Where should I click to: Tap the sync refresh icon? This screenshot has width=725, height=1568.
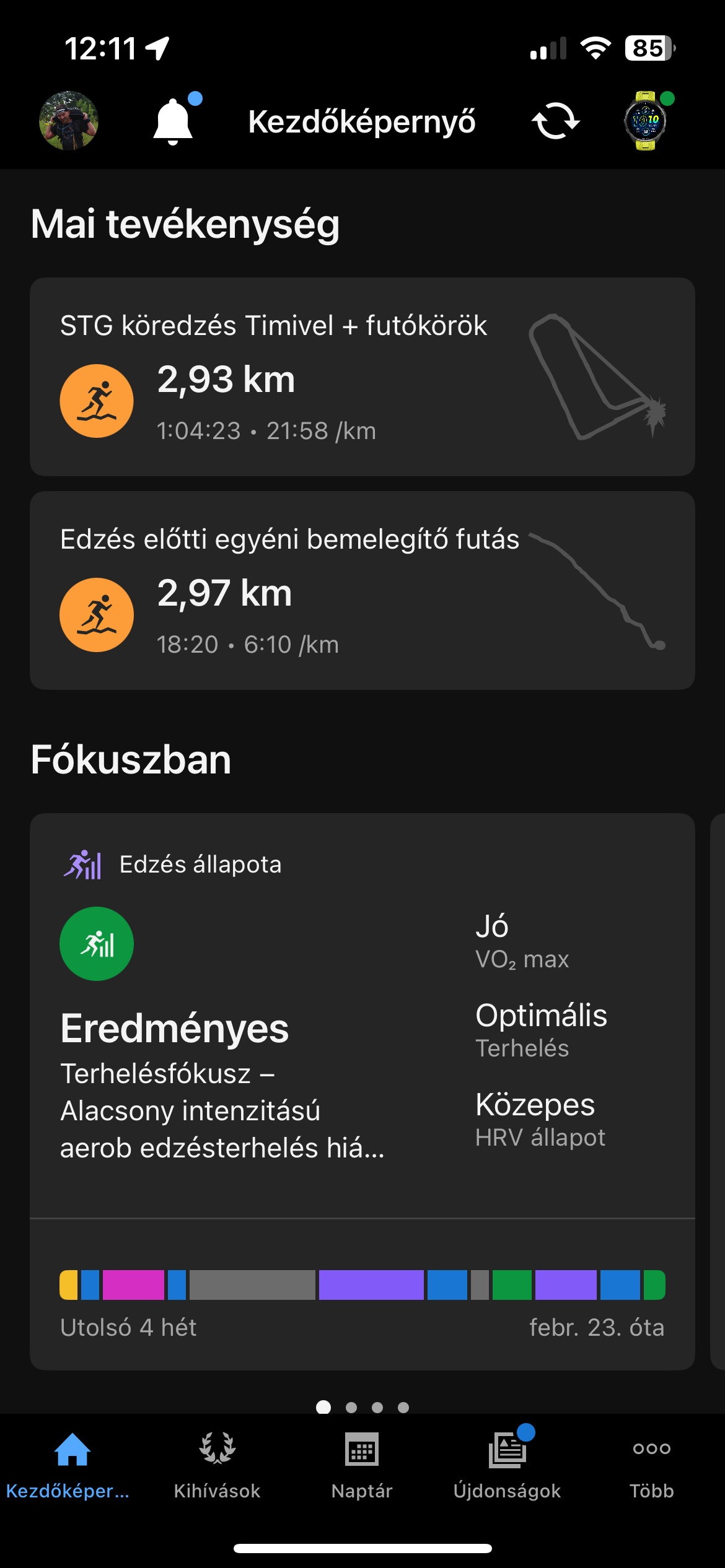coord(555,121)
